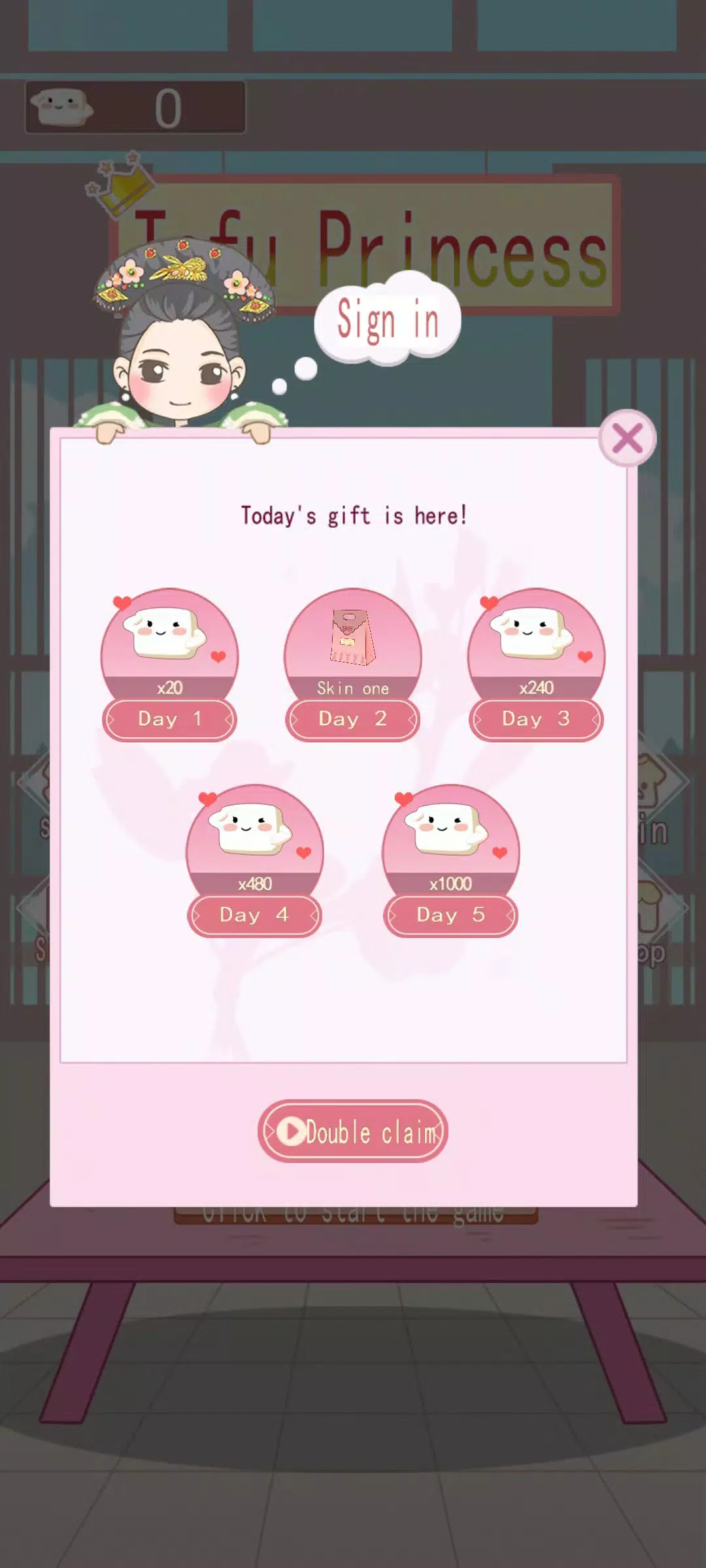Select the Day 2 Skin one reward

click(352, 663)
